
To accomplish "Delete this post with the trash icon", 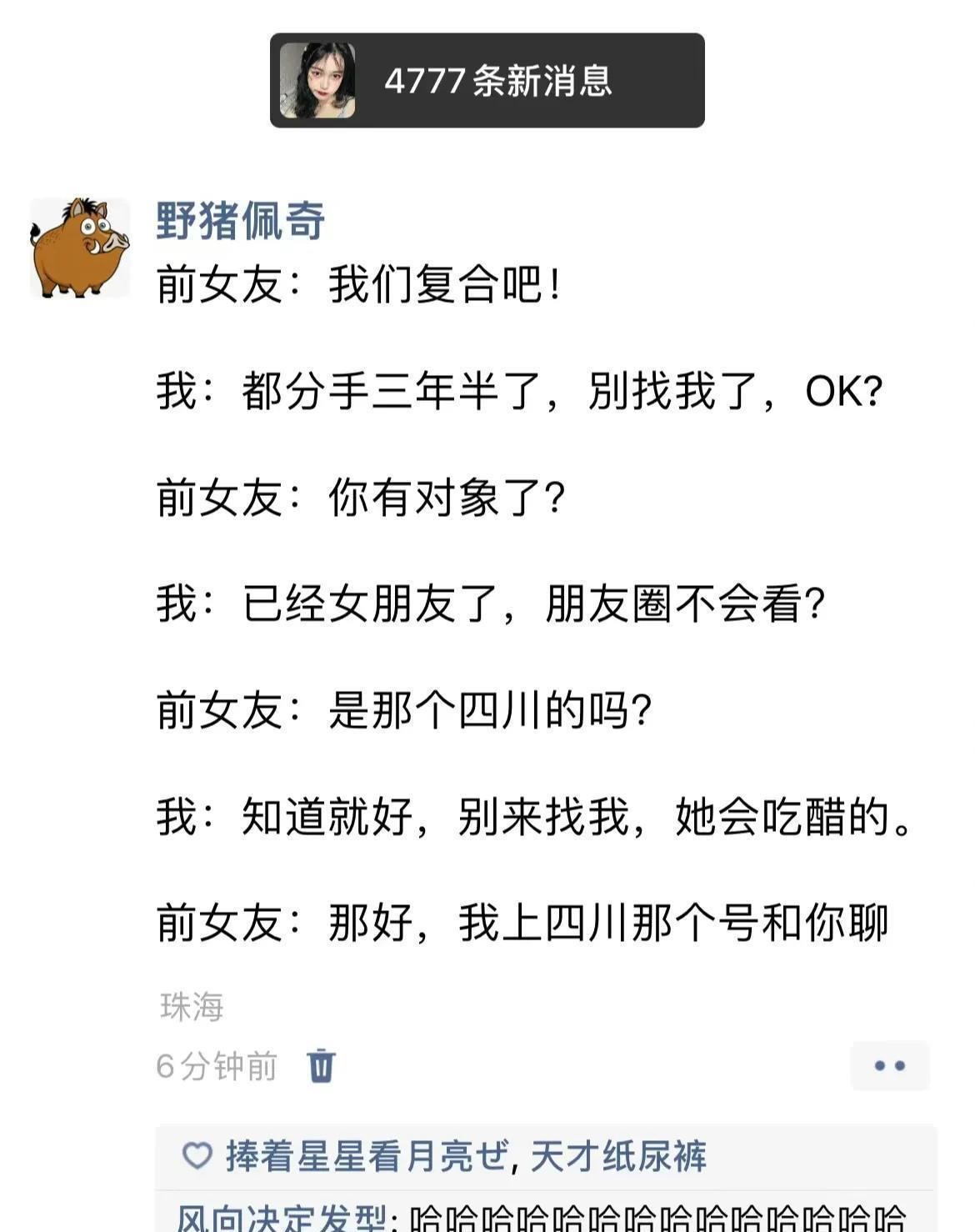I will 321,1065.
